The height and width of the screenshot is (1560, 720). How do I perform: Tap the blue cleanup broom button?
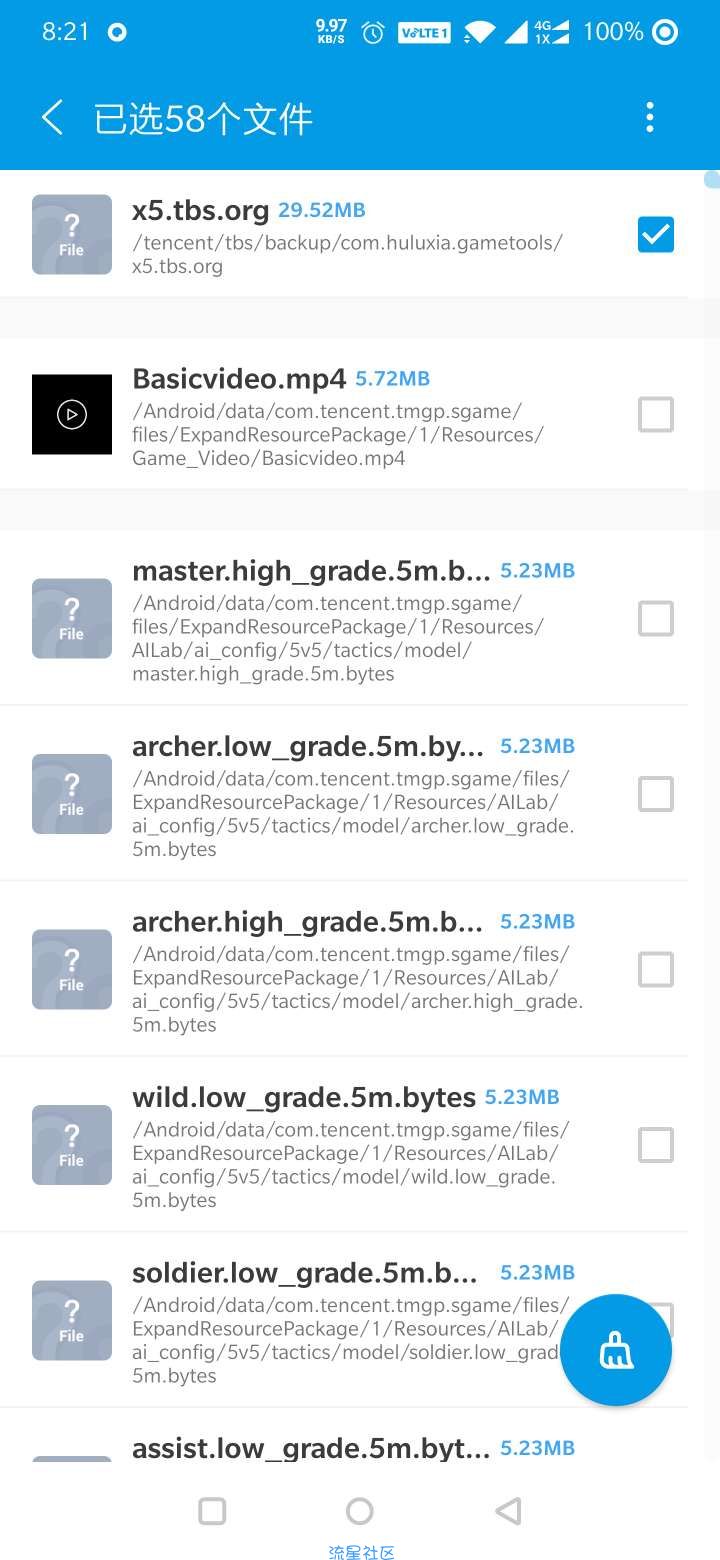[616, 1351]
